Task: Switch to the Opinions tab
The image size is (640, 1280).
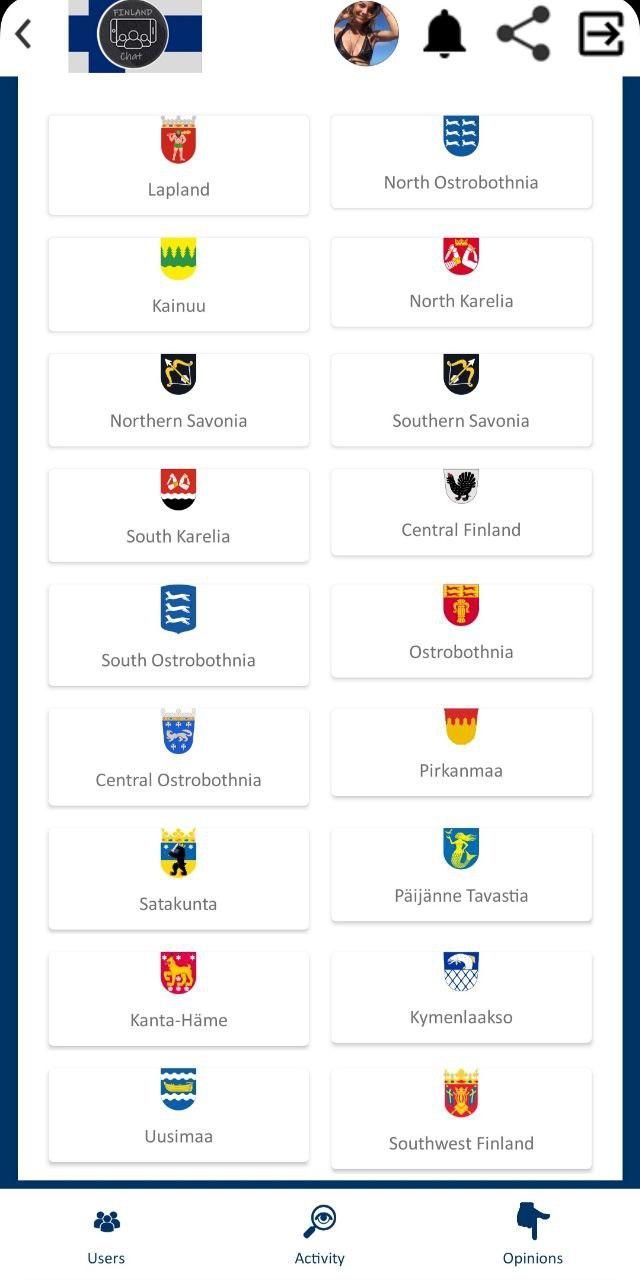Action: [x=533, y=1237]
